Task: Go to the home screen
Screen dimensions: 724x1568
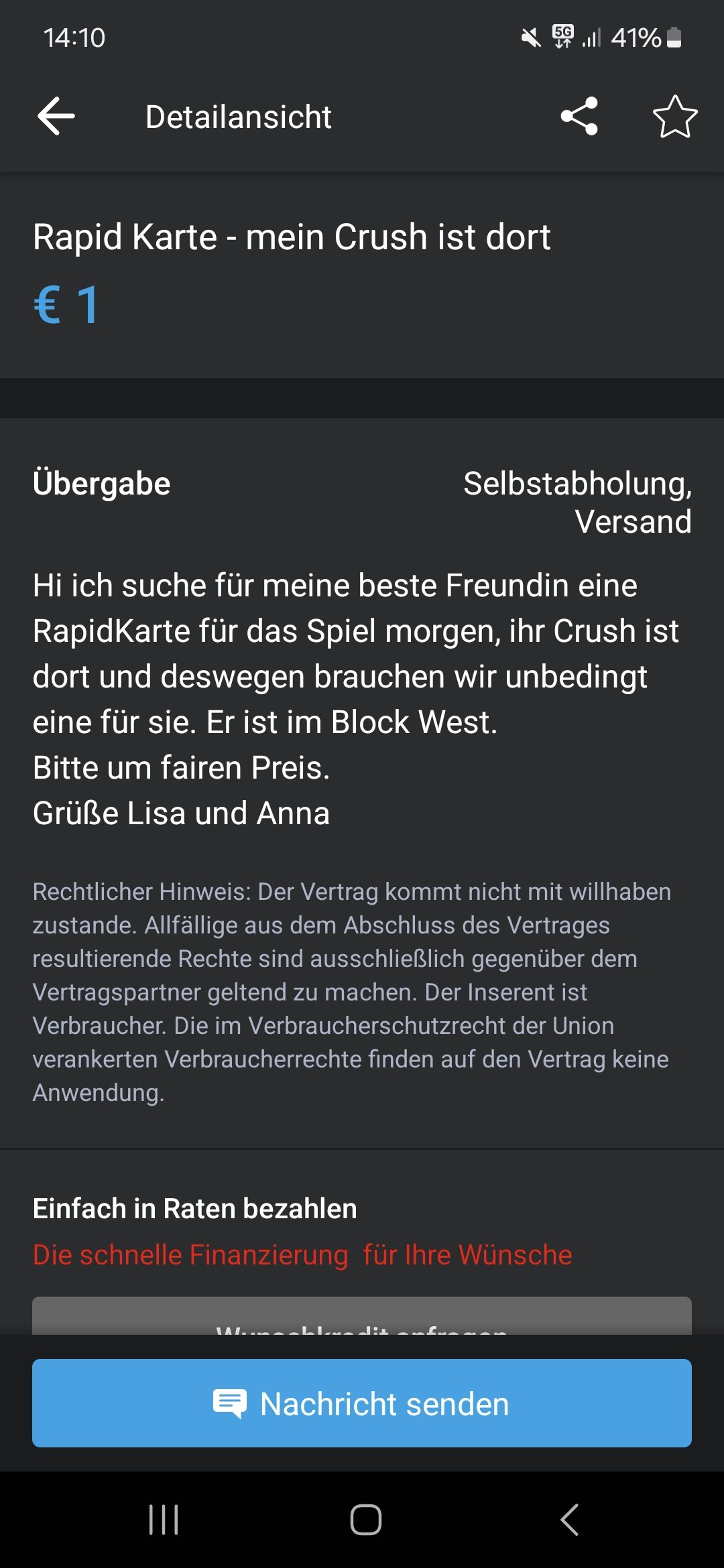Action: (x=366, y=1520)
